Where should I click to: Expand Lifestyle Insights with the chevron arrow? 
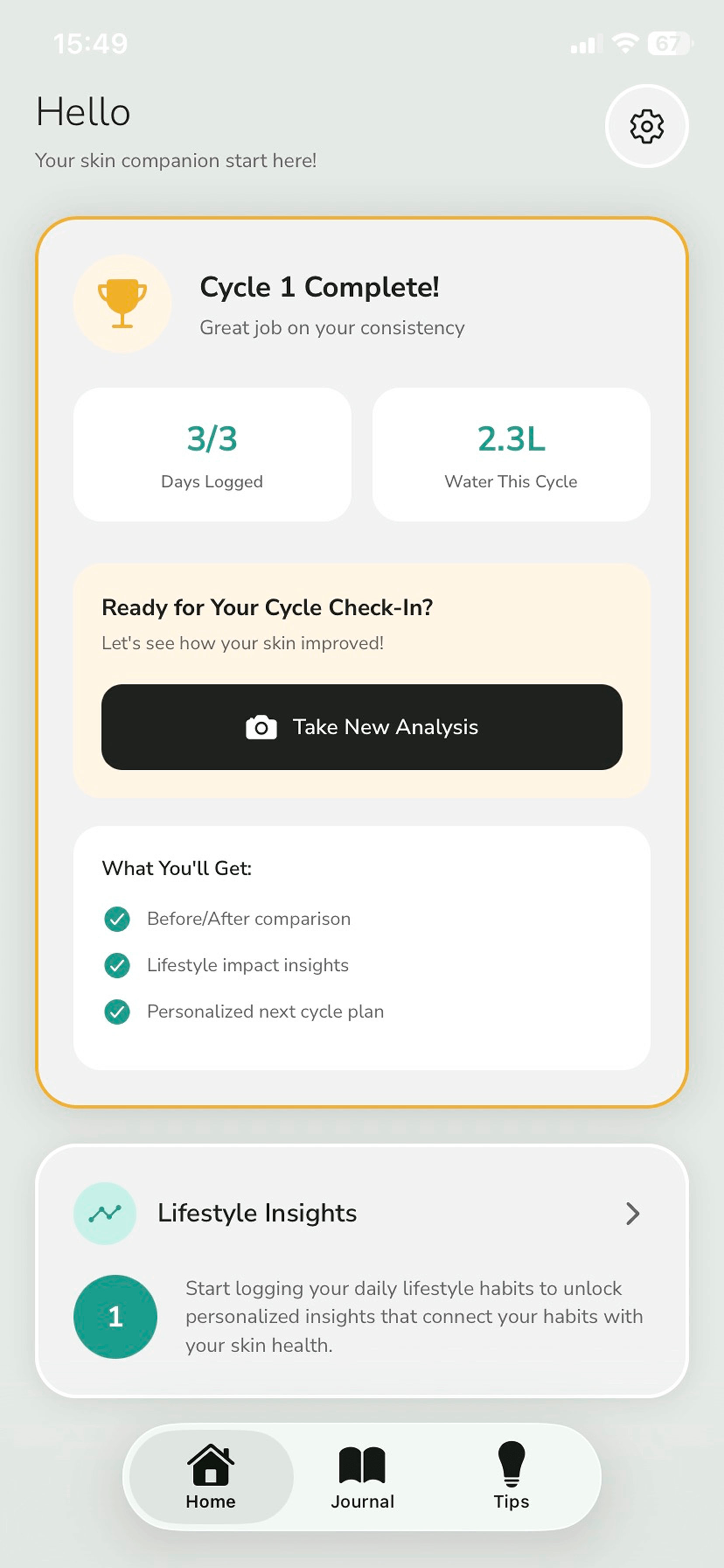[x=633, y=1213]
